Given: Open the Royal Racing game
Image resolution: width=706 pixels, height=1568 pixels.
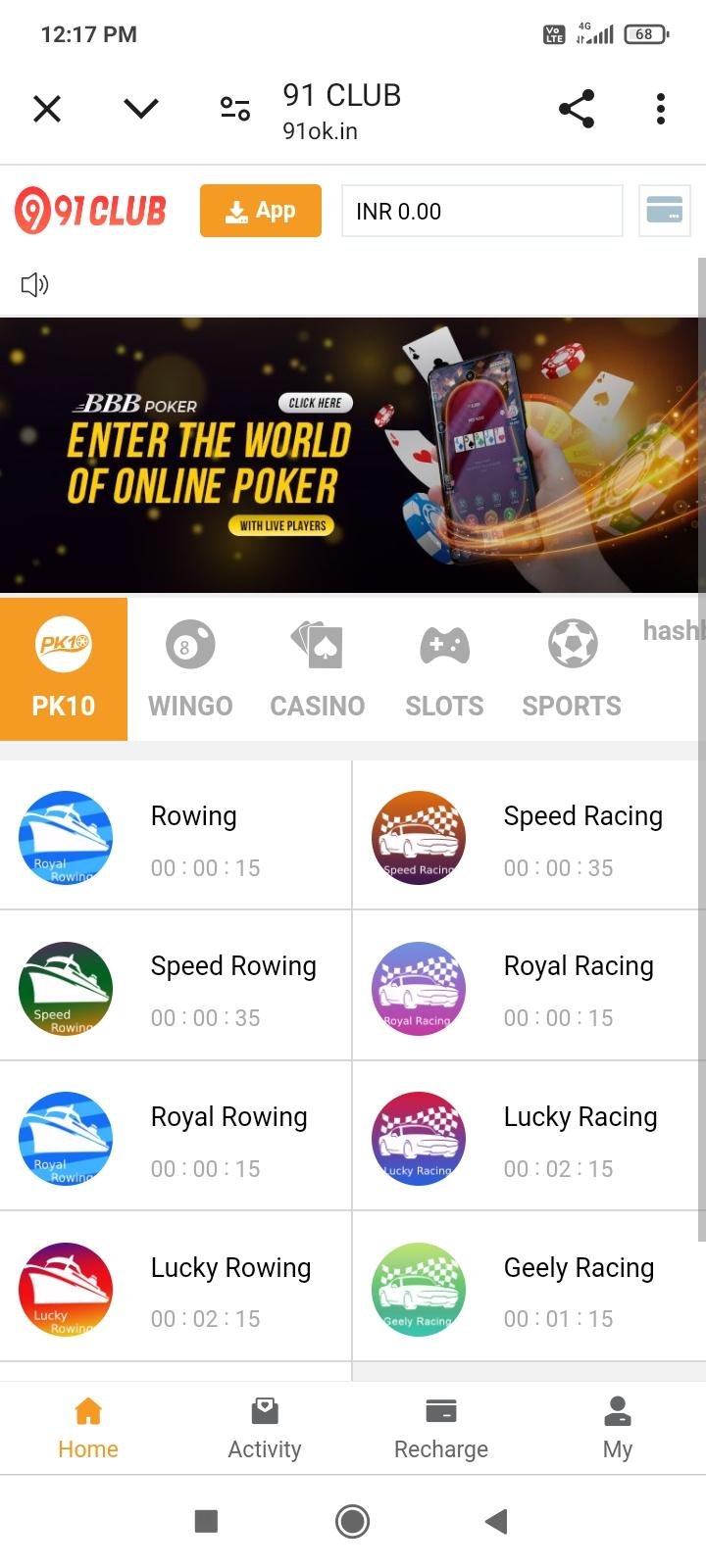Looking at the screenshot, I should click(x=529, y=988).
